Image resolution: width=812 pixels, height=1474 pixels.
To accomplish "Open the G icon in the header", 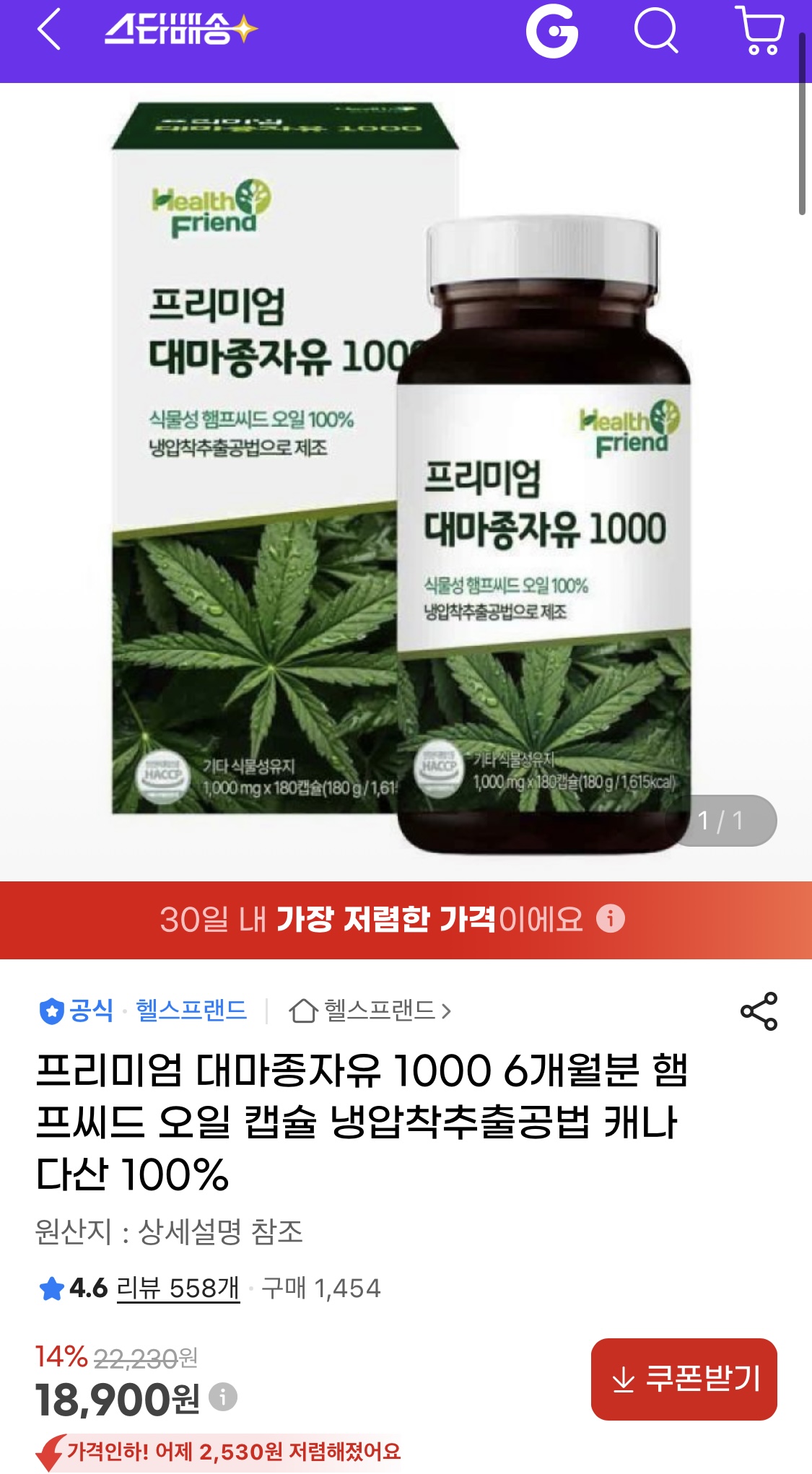I will [x=552, y=32].
